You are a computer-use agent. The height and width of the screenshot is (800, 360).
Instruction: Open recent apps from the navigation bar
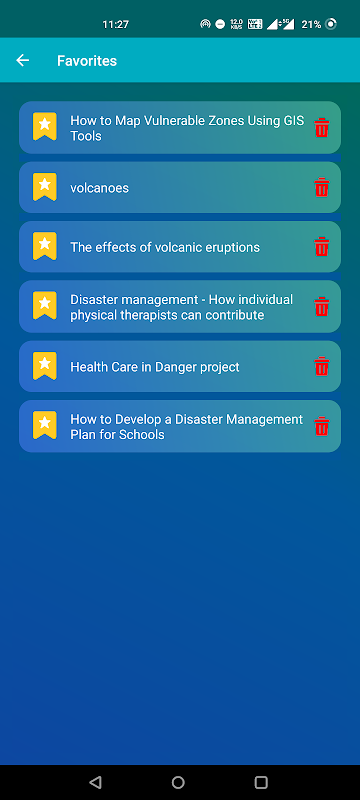(x=261, y=782)
